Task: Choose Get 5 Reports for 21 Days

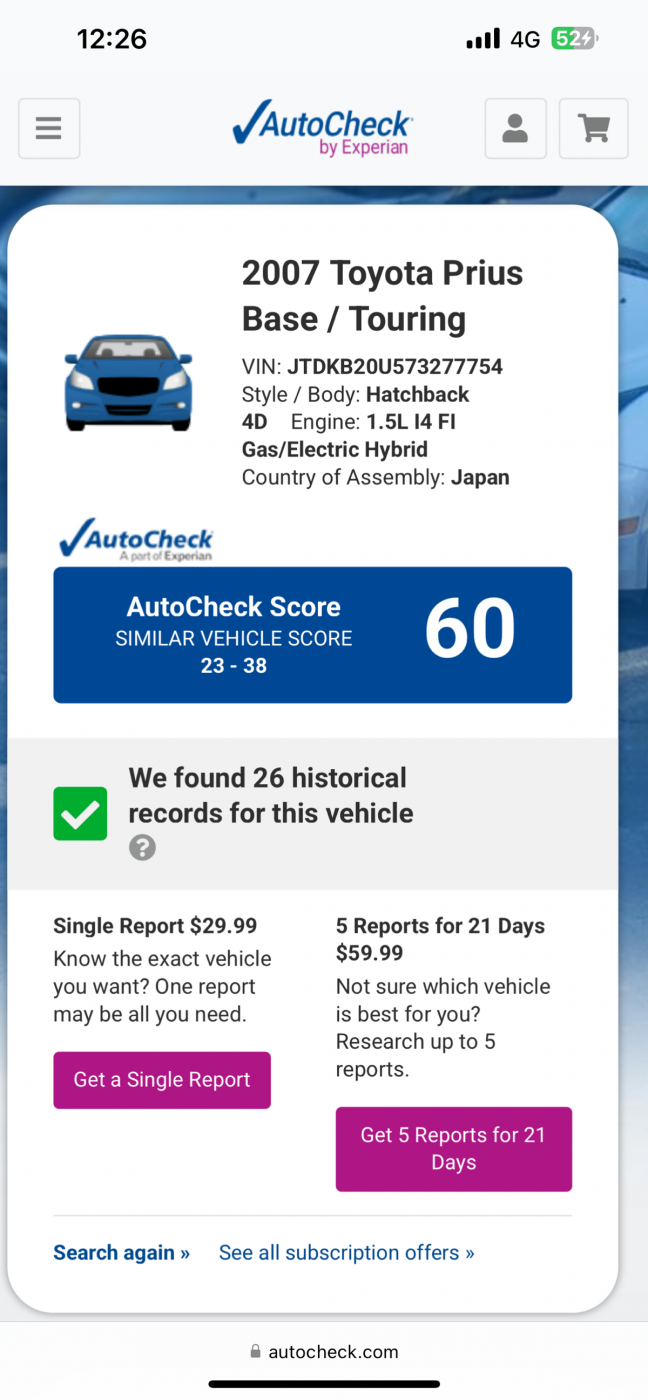Action: coord(454,1149)
